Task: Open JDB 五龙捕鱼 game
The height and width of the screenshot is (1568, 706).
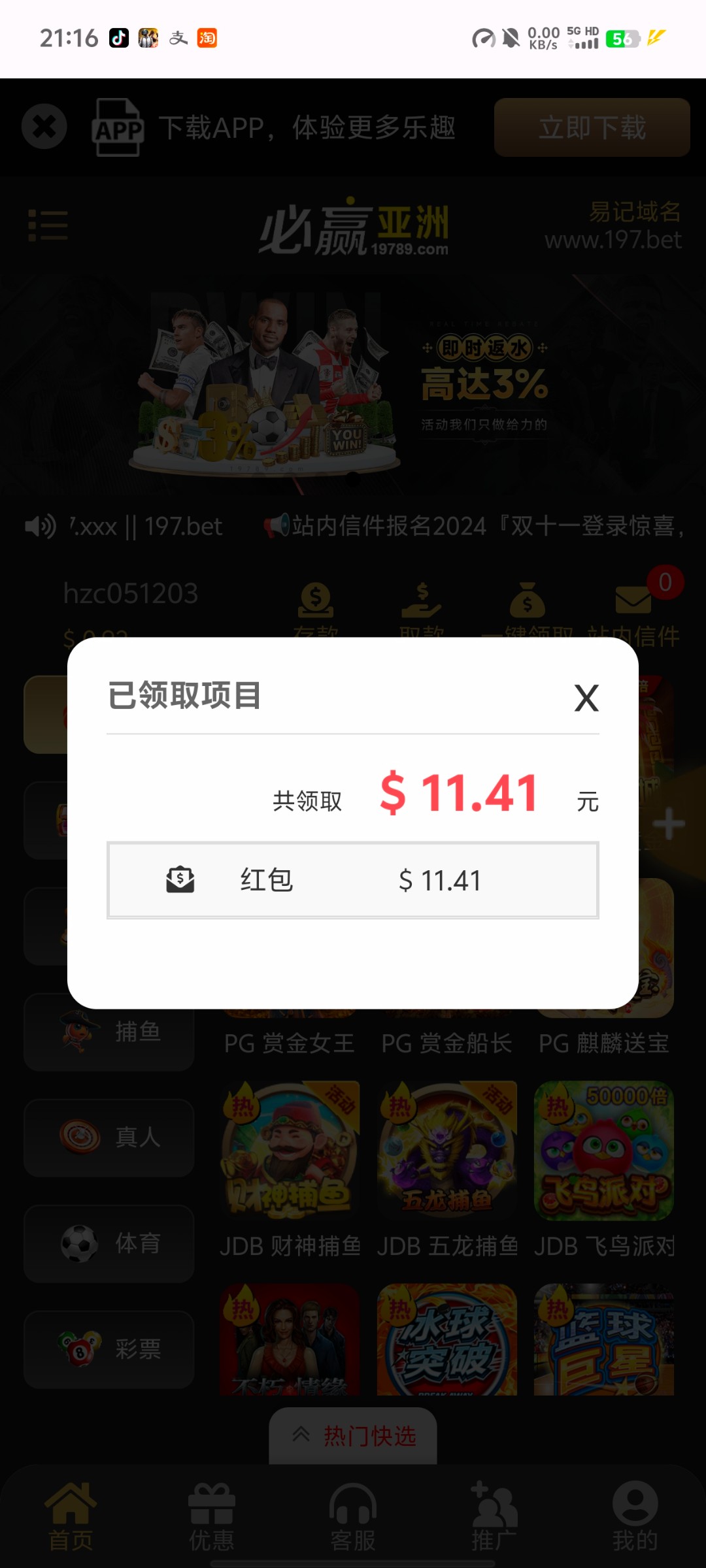Action: (447, 1151)
